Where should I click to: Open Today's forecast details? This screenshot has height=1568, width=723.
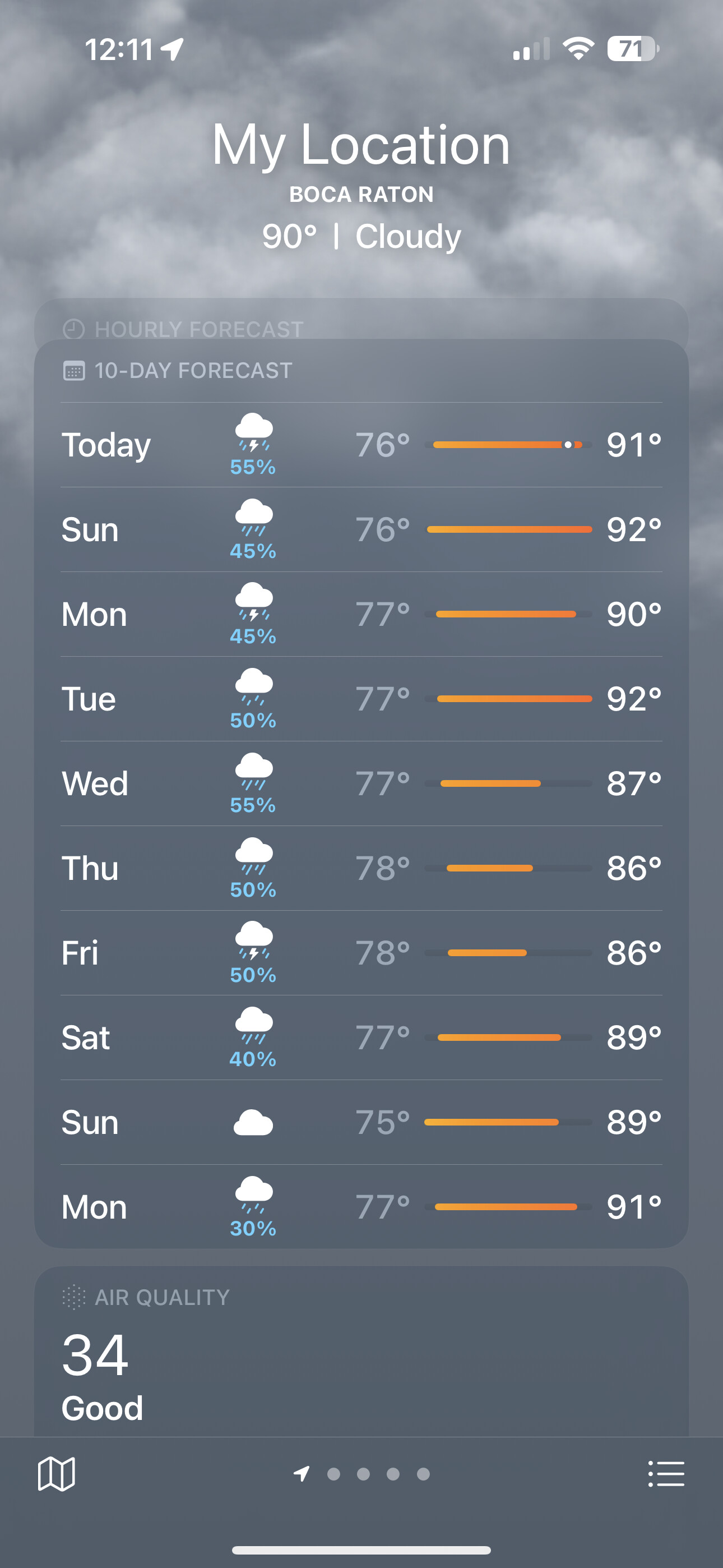361,445
